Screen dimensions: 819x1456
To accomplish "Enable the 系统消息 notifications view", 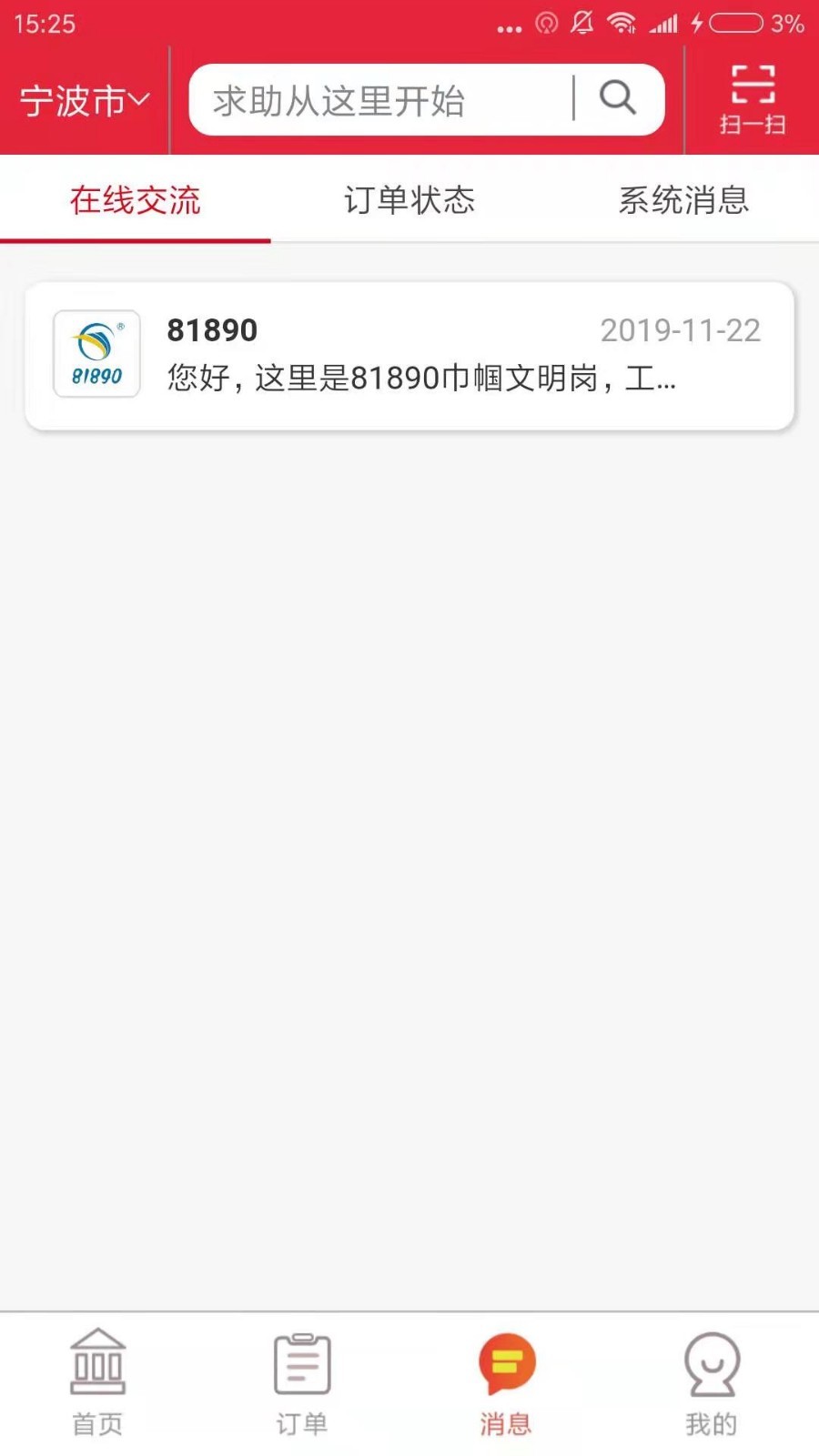I will [683, 200].
